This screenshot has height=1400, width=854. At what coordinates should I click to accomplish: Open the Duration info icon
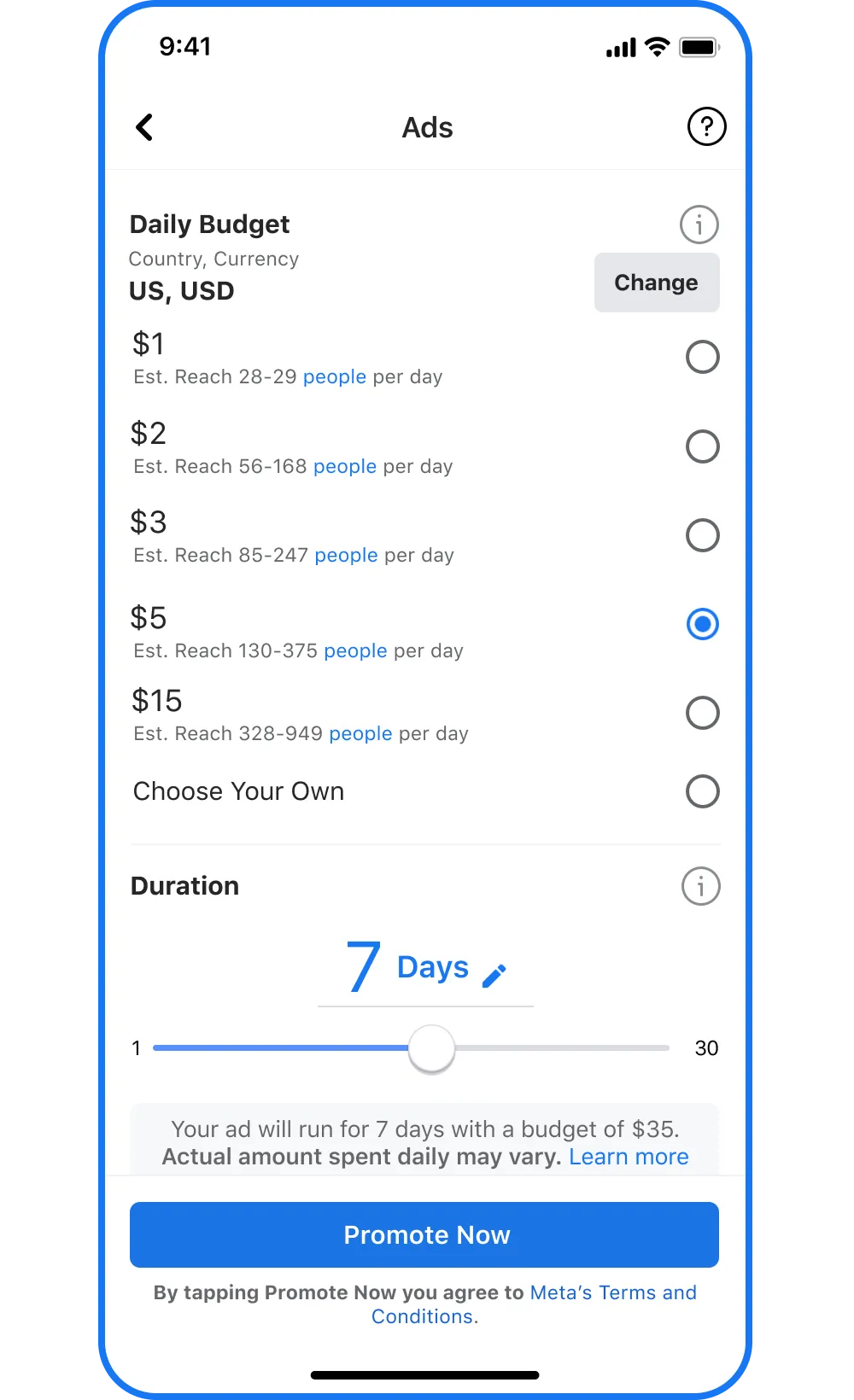[x=701, y=886]
